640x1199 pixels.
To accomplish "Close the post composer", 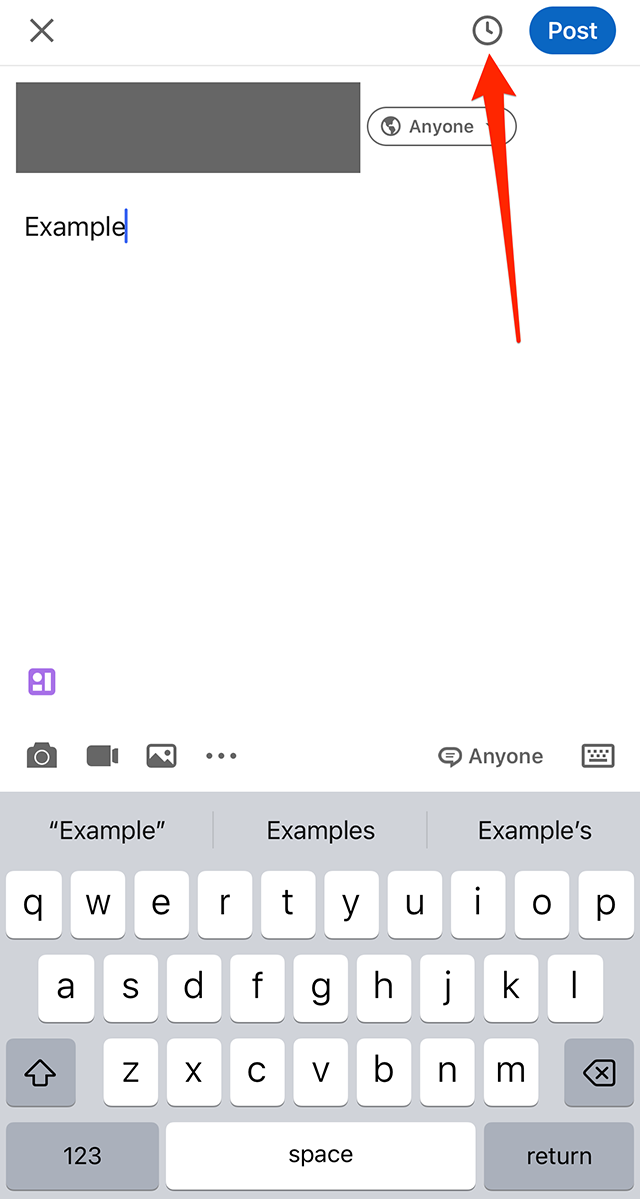I will (41, 31).
